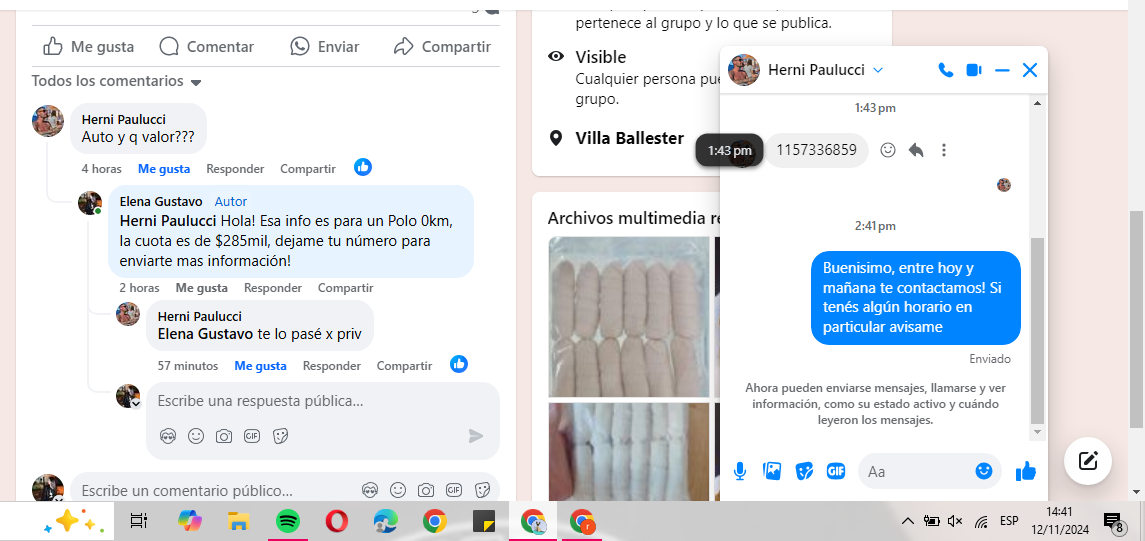Send a thumbs-up in the chat
Screen dimensions: 1145x541
pos(1025,471)
